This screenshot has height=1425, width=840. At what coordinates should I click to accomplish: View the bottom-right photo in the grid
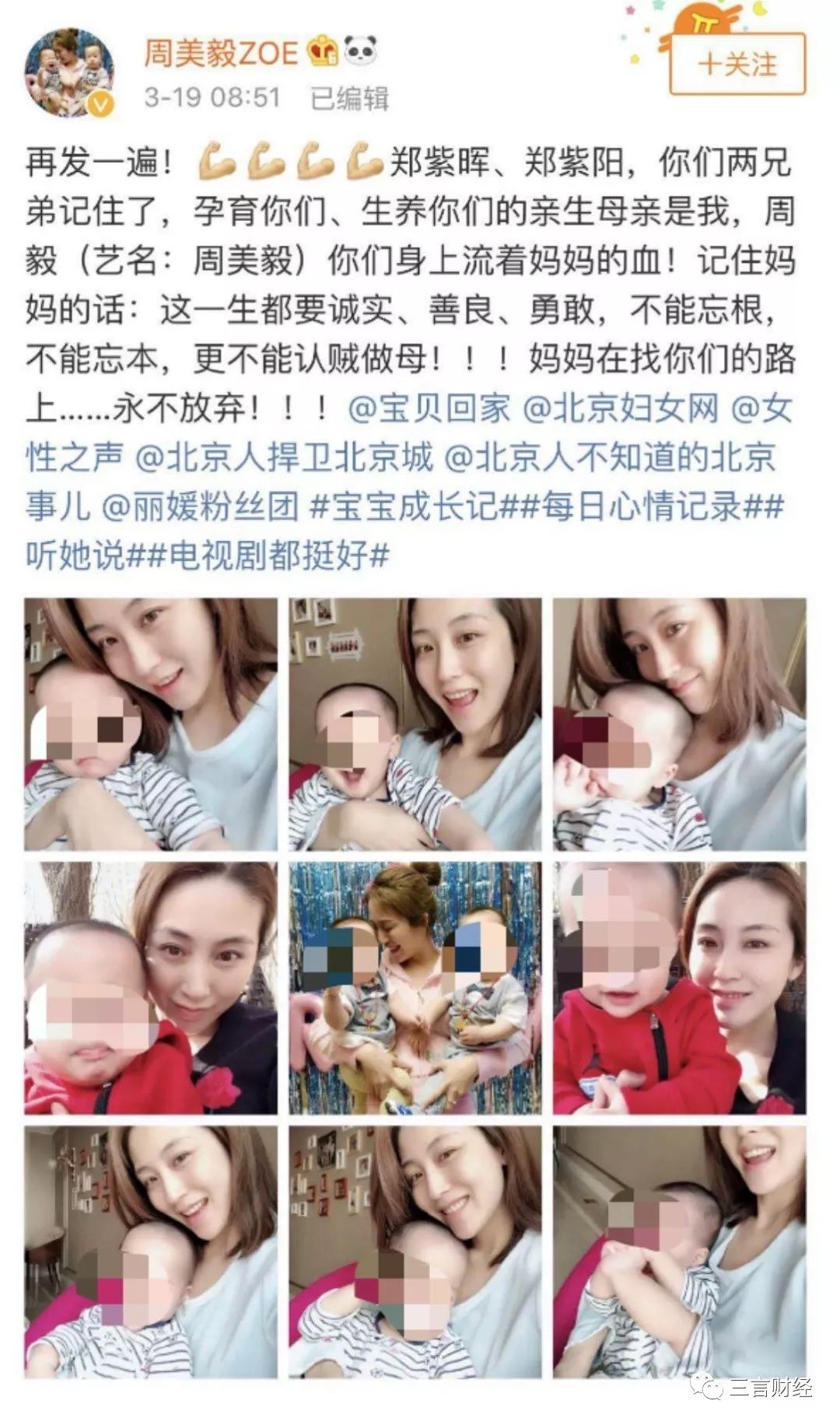tap(679, 1252)
